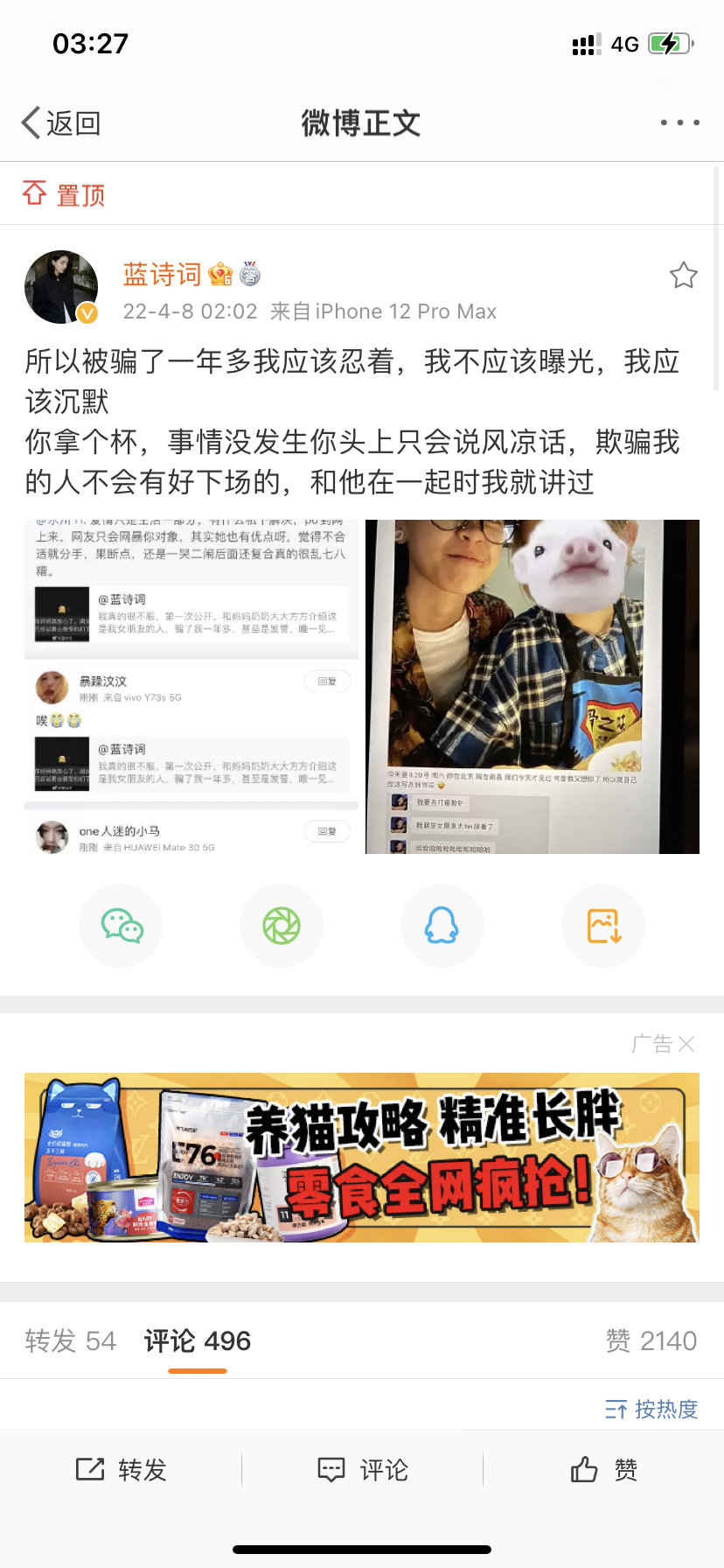Switch to the 转发 54 tab
This screenshot has width=724, height=1568.
click(x=70, y=1340)
